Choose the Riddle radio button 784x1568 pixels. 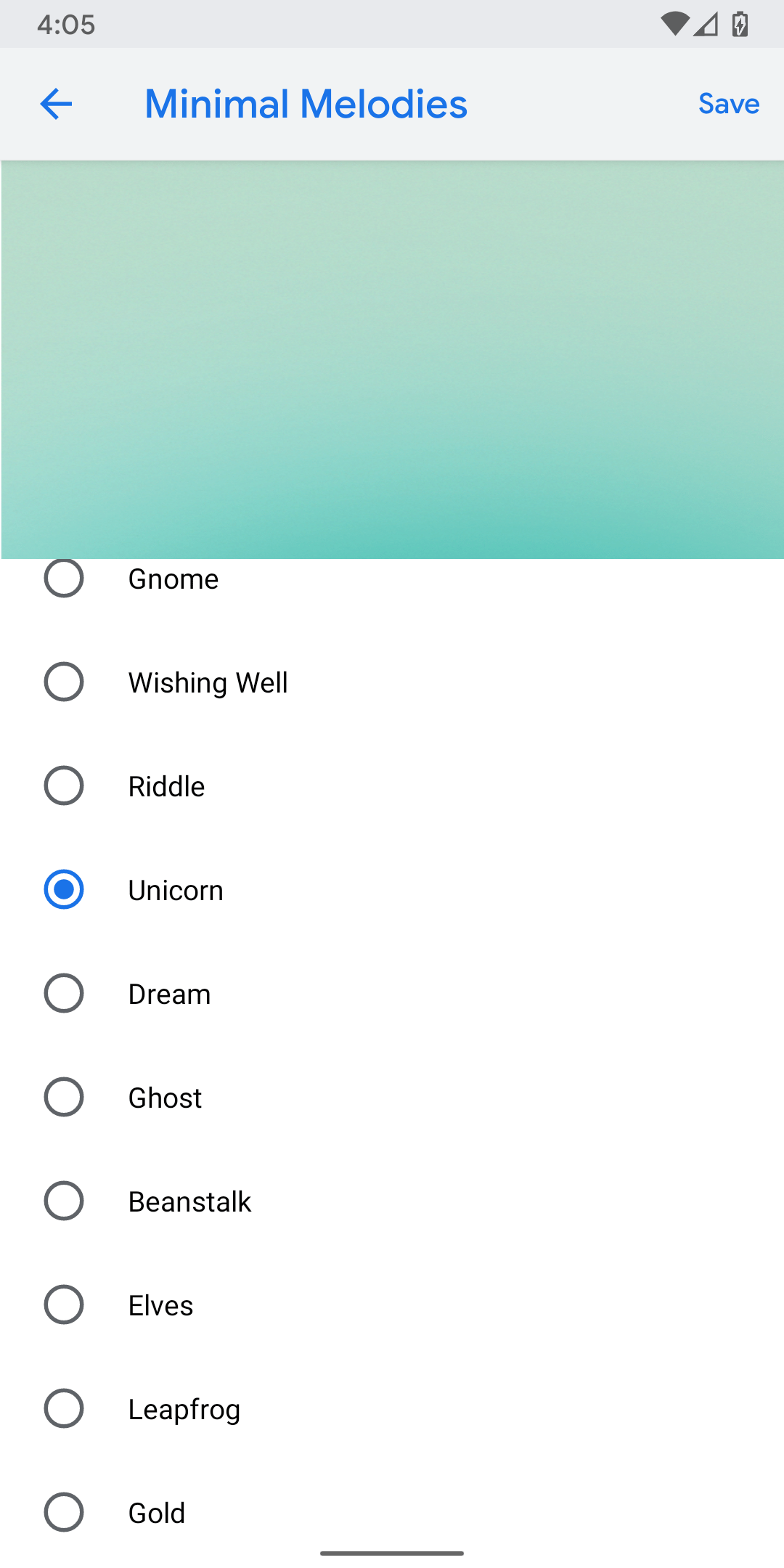coord(64,785)
